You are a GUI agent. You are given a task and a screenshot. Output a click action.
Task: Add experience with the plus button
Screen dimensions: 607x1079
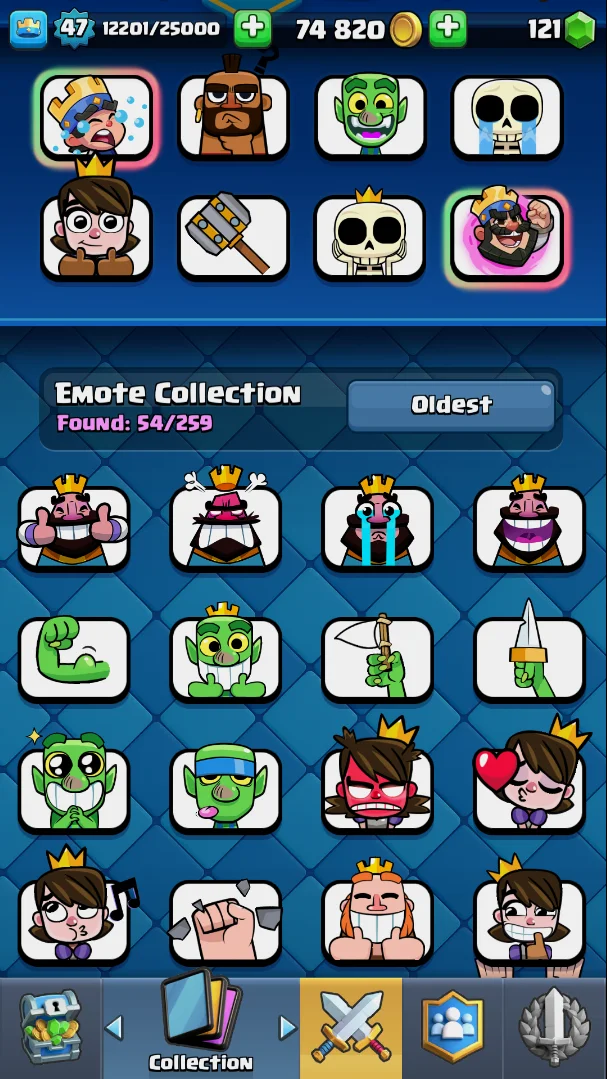pos(252,28)
